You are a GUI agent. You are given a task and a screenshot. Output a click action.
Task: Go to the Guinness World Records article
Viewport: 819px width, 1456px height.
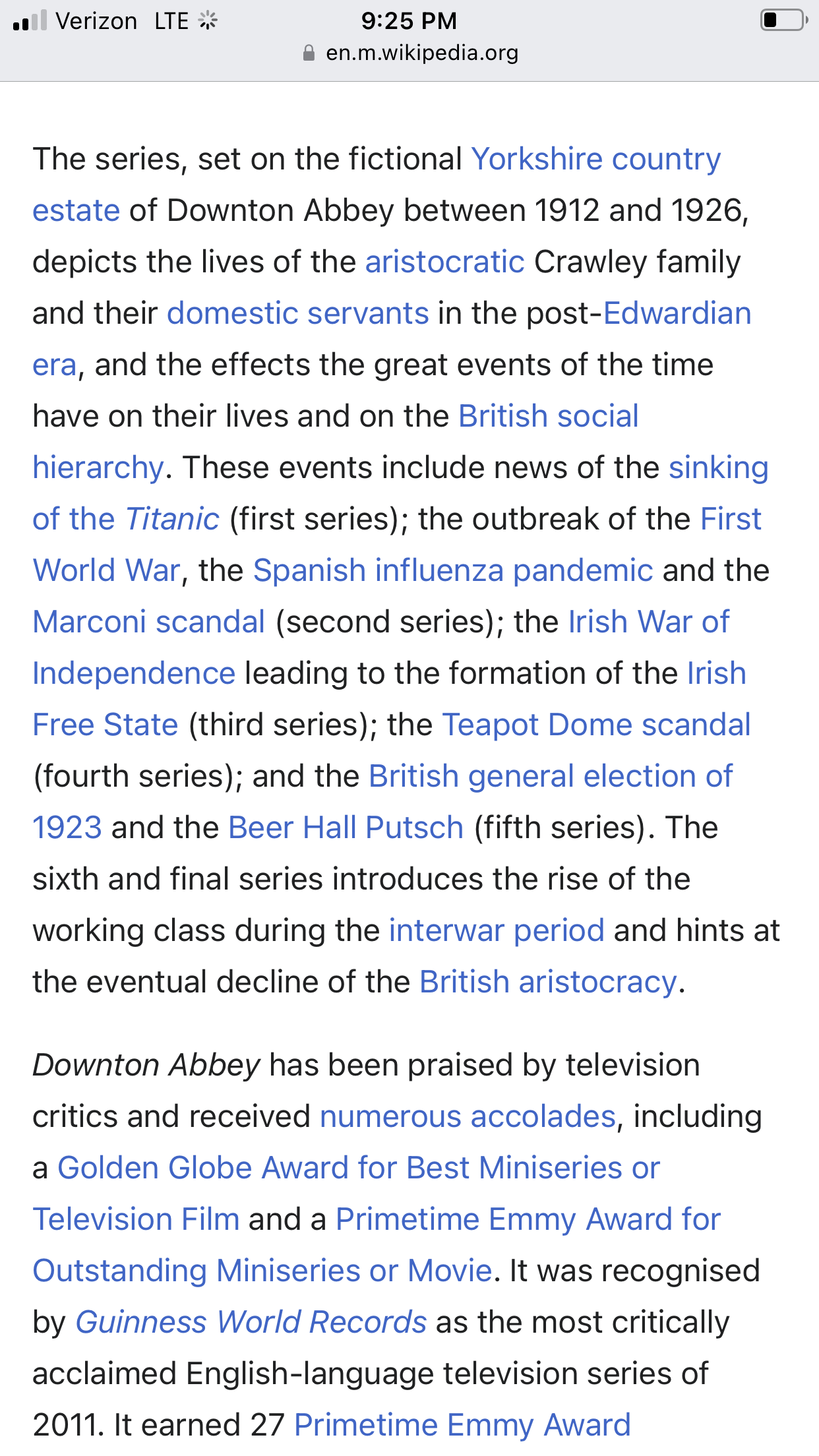(x=251, y=1323)
